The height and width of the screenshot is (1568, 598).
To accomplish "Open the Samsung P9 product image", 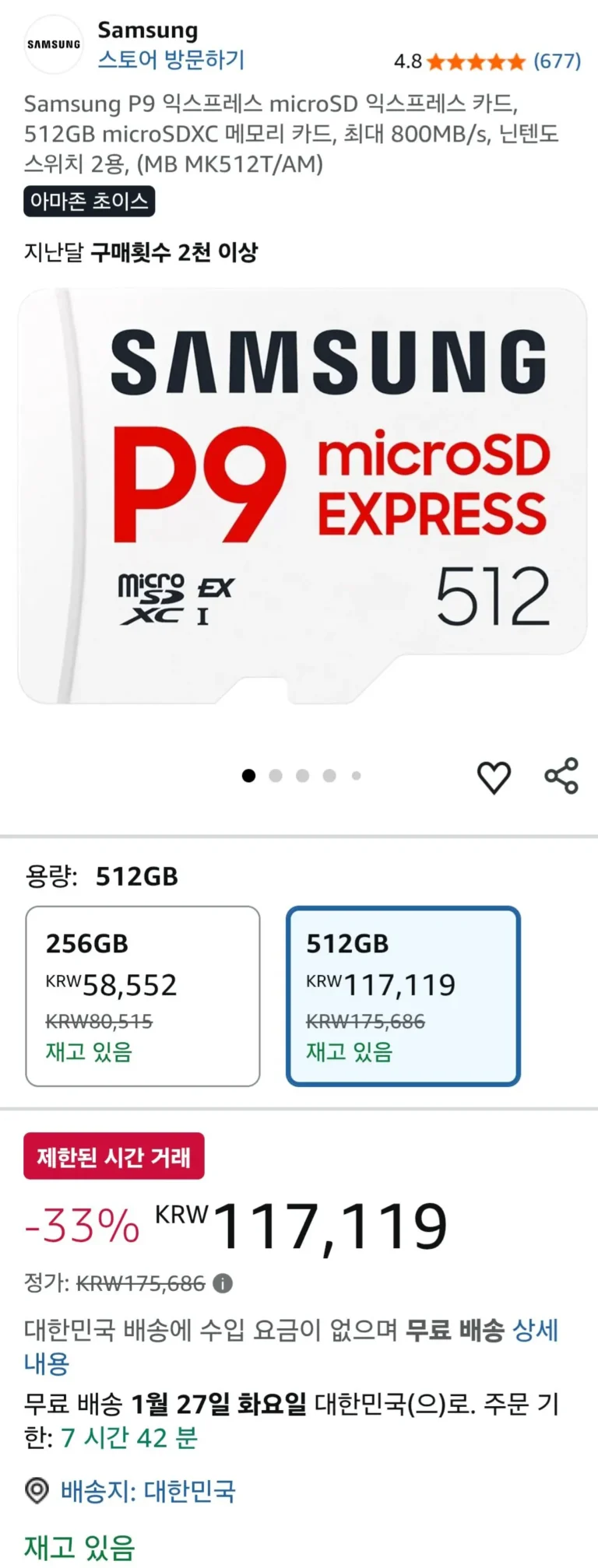I will click(302, 498).
